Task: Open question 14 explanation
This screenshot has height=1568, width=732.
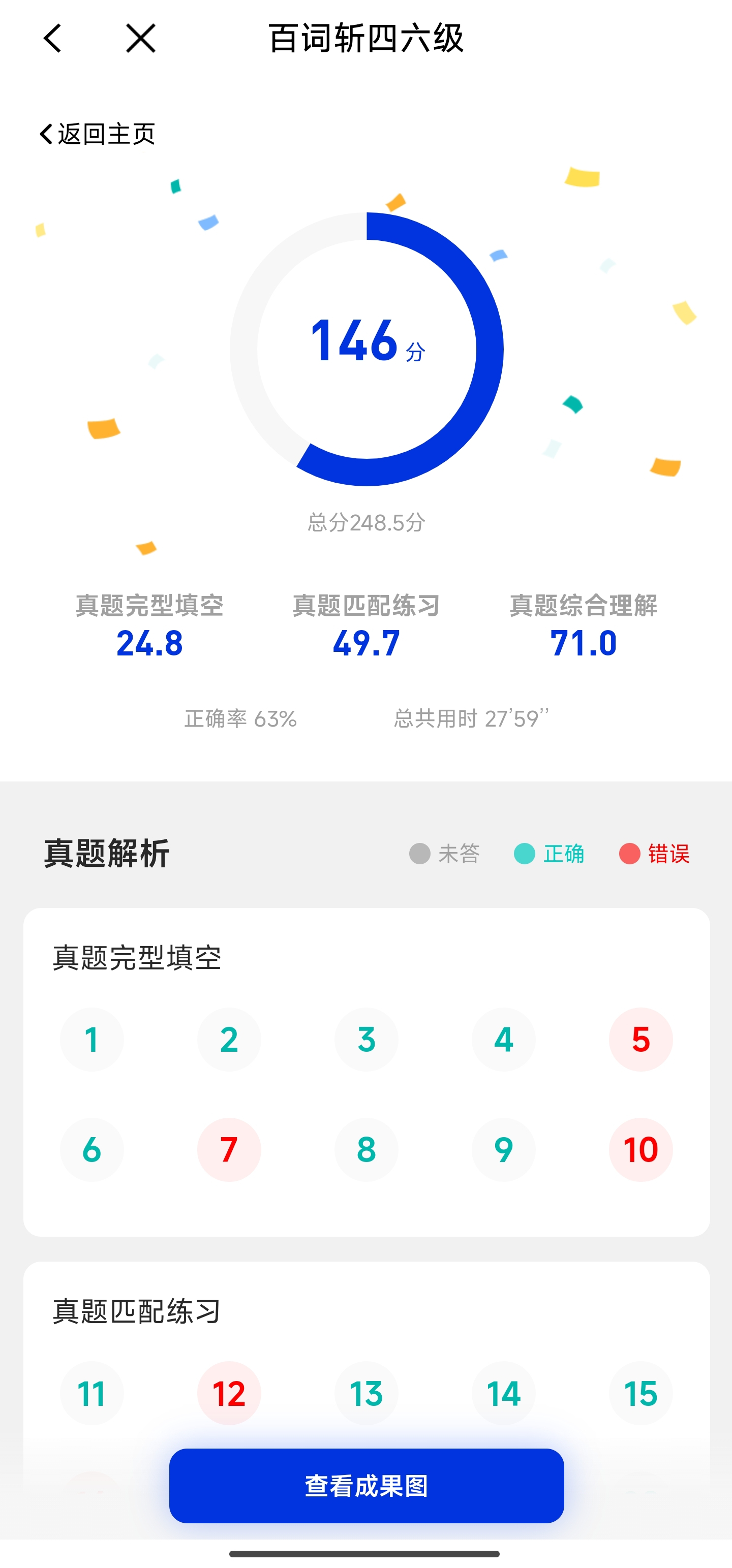Action: (504, 1393)
